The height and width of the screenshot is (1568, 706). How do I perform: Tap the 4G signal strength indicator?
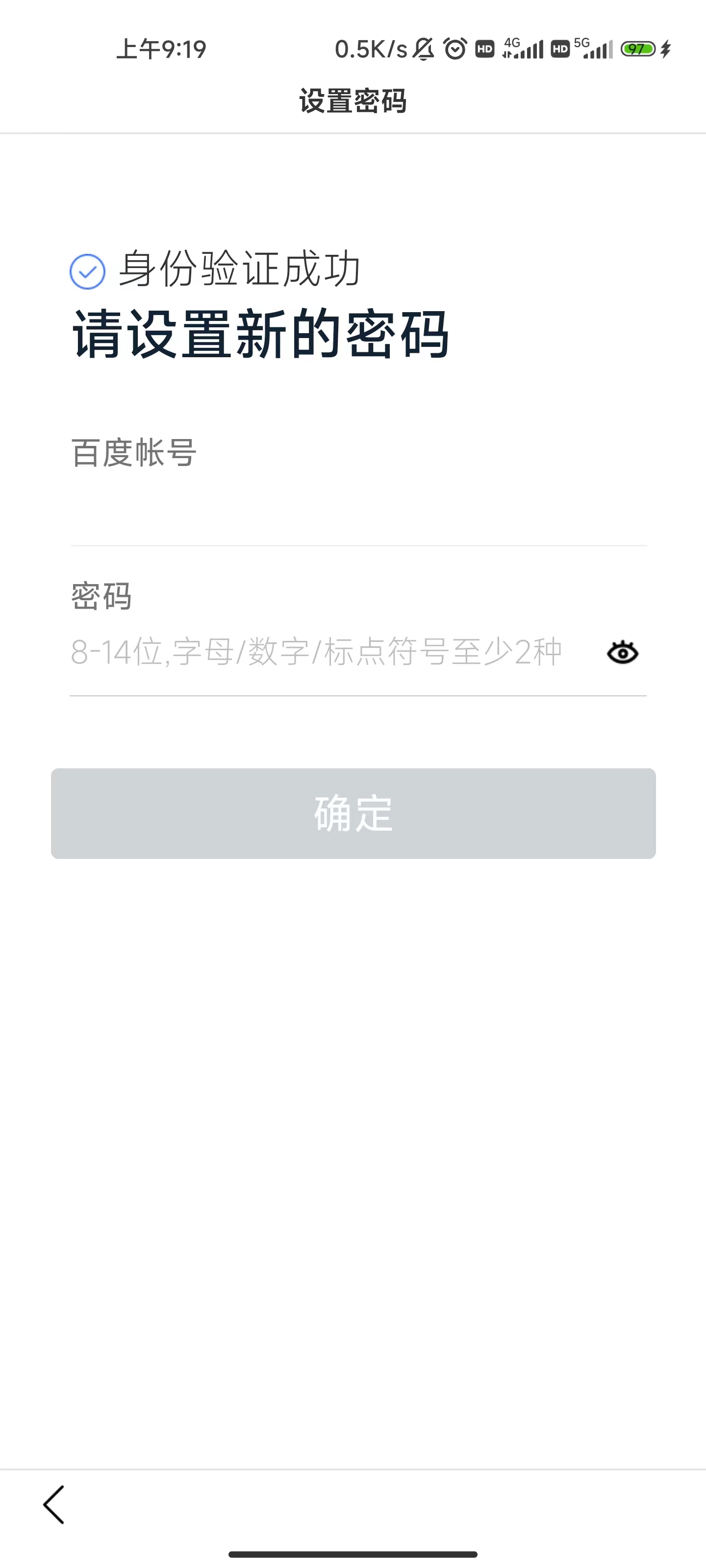pos(521,49)
